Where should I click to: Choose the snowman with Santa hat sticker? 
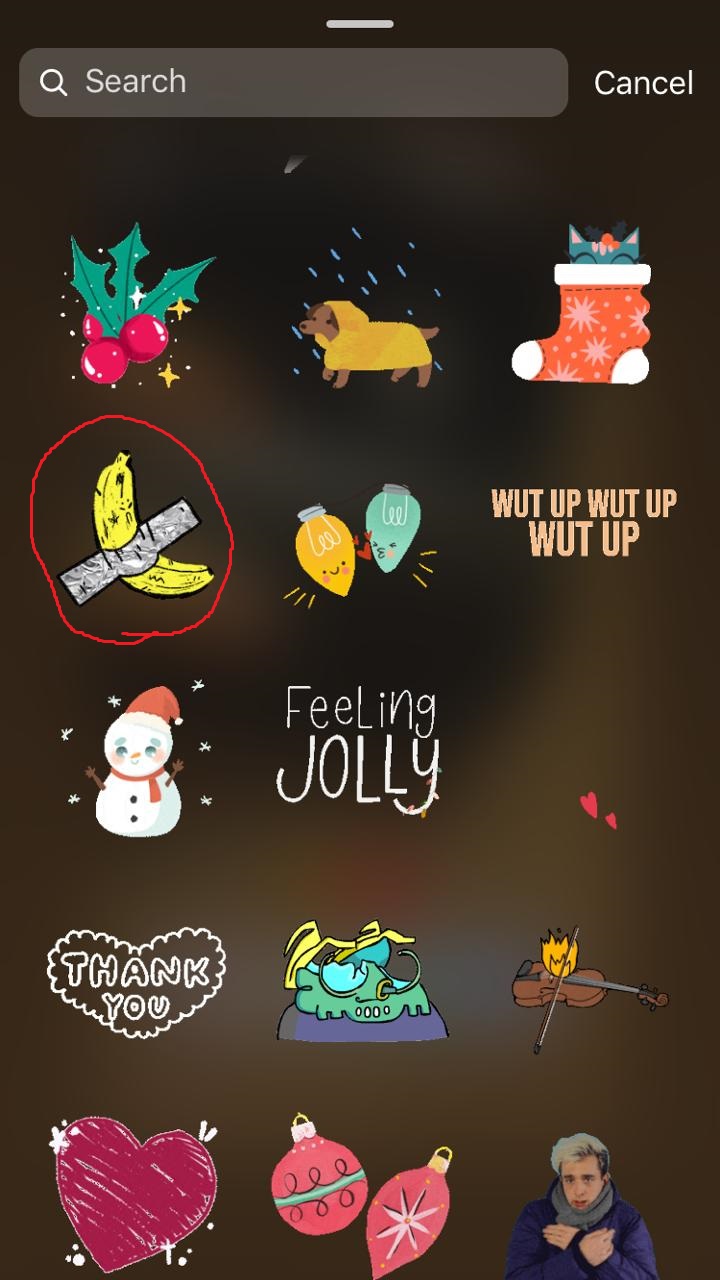pos(138,761)
